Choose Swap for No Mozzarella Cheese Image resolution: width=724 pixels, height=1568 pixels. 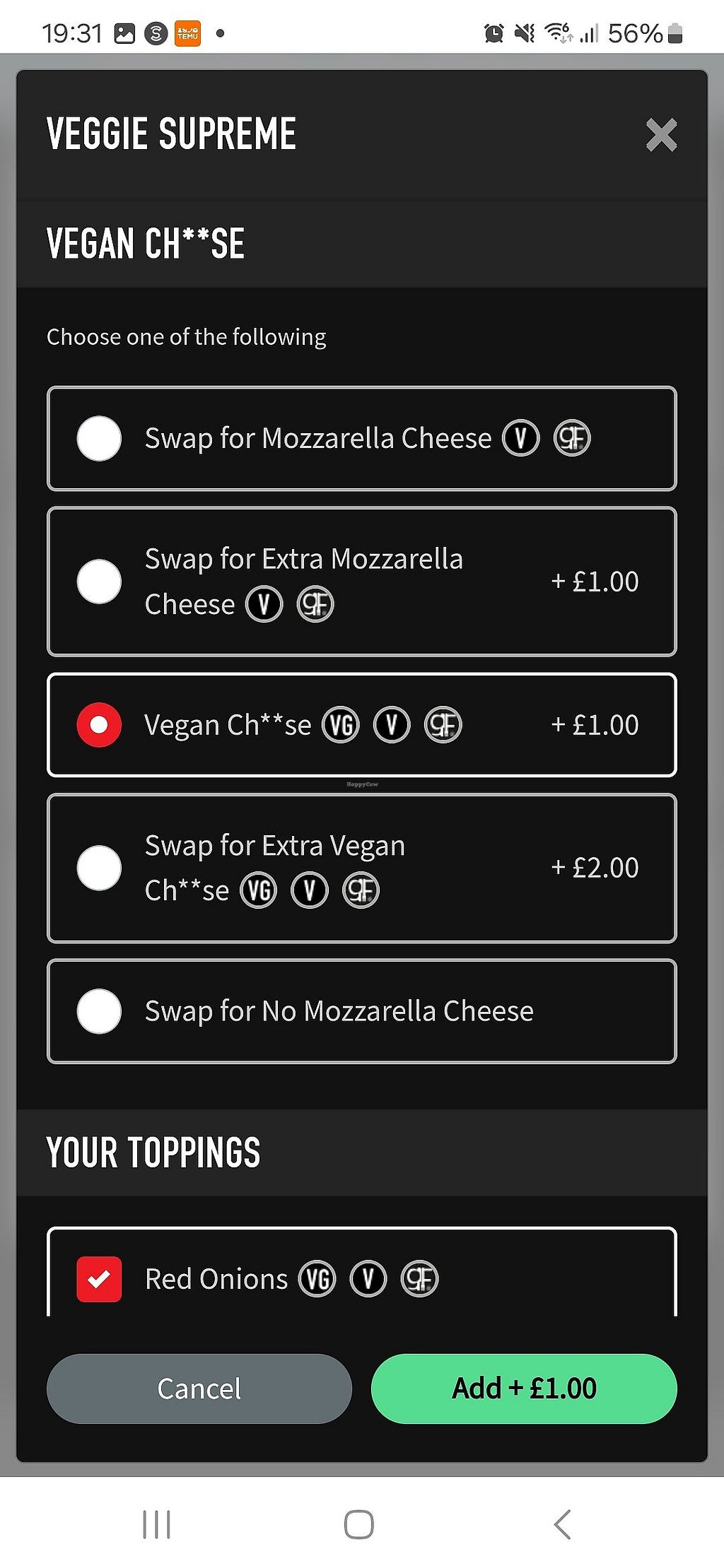(x=361, y=1011)
